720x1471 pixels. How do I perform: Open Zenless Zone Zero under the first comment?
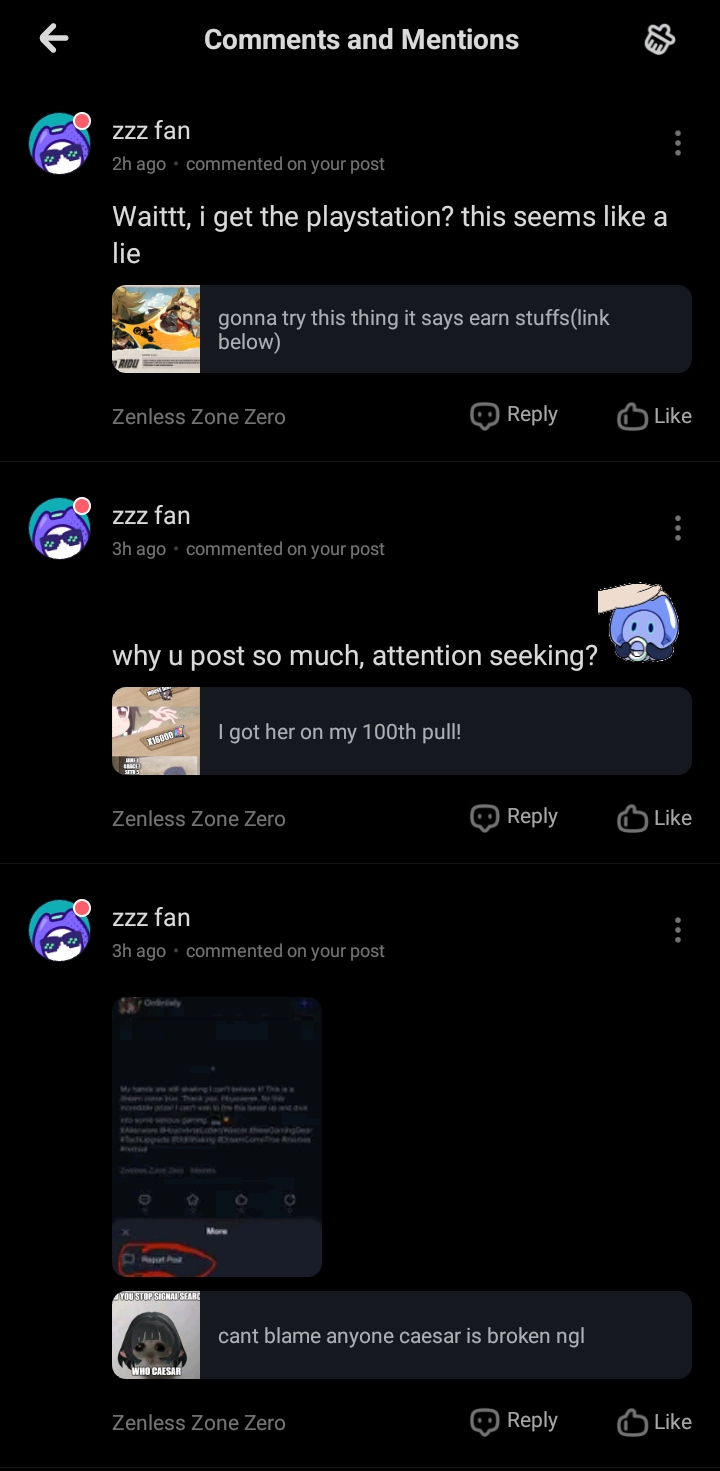198,416
